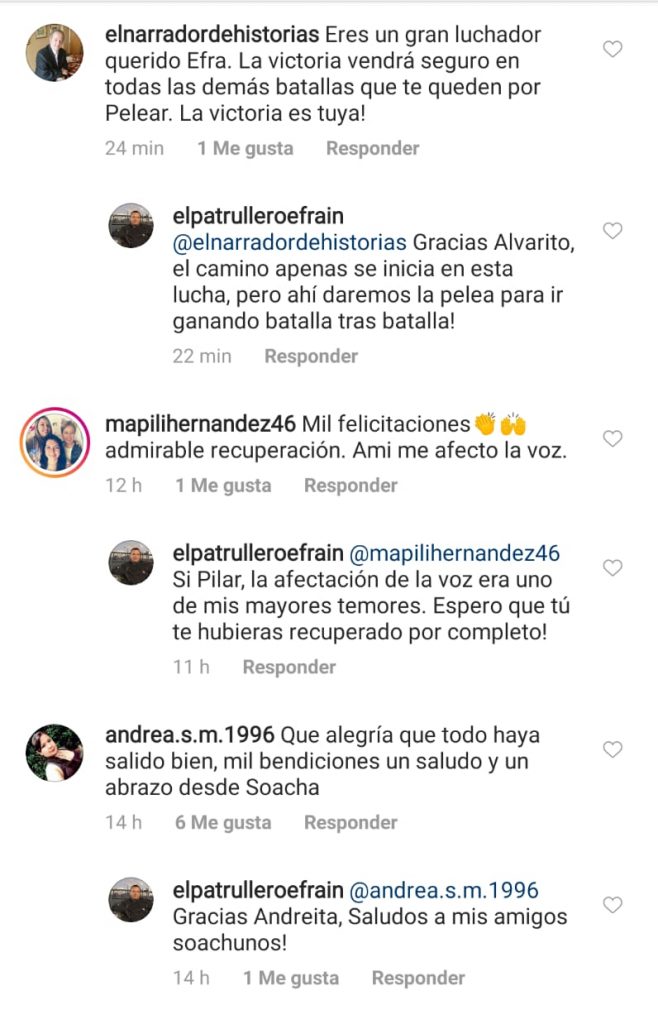The height and width of the screenshot is (1024, 658).
Task: Like elnarradordehistorias's comment
Action: pos(613,48)
